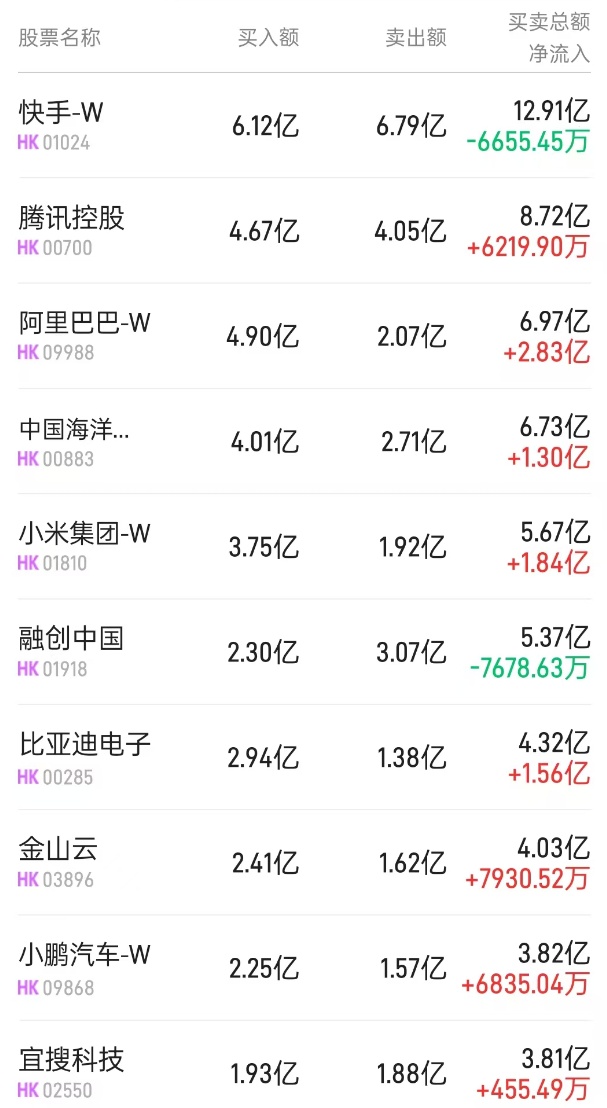Tap the 融创中国 stock row

tap(72, 639)
